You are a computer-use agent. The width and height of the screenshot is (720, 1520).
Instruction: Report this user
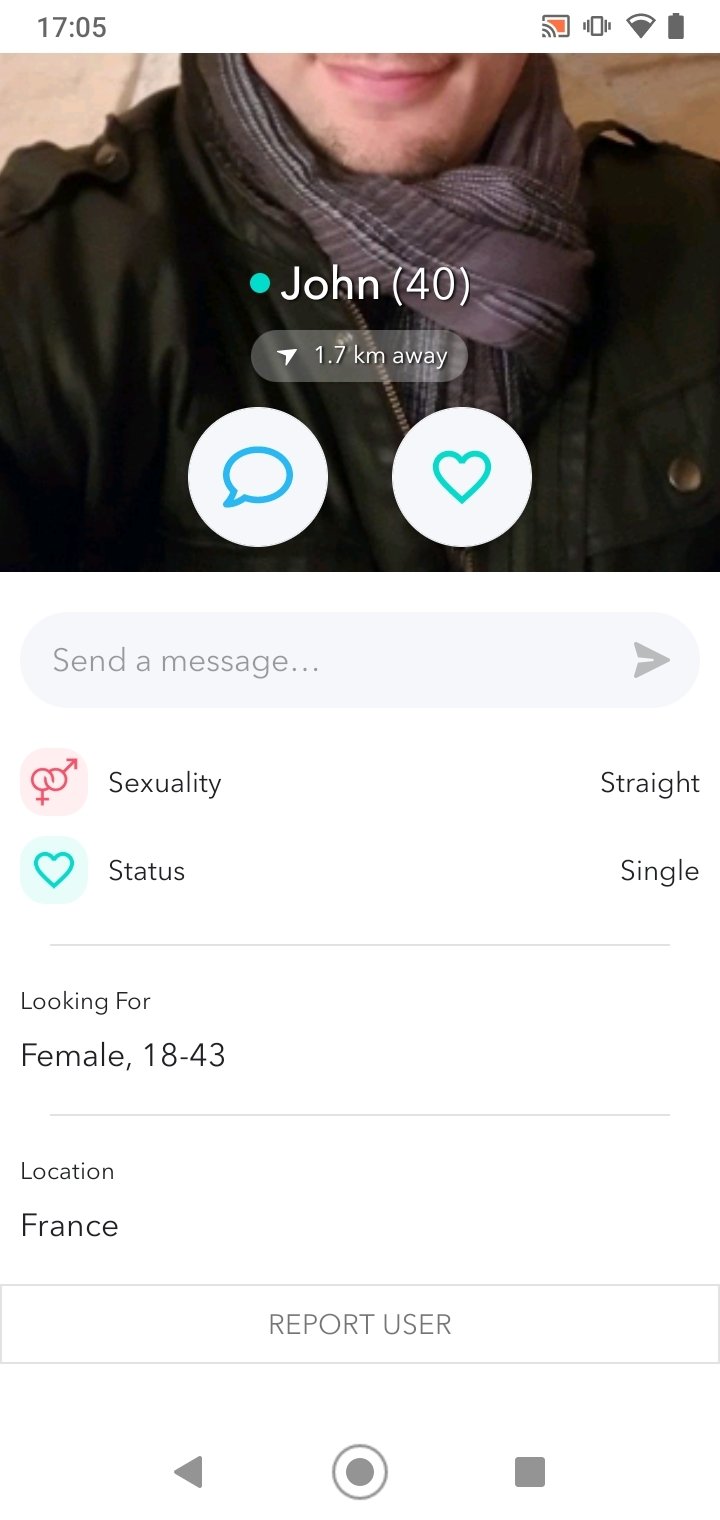360,1324
